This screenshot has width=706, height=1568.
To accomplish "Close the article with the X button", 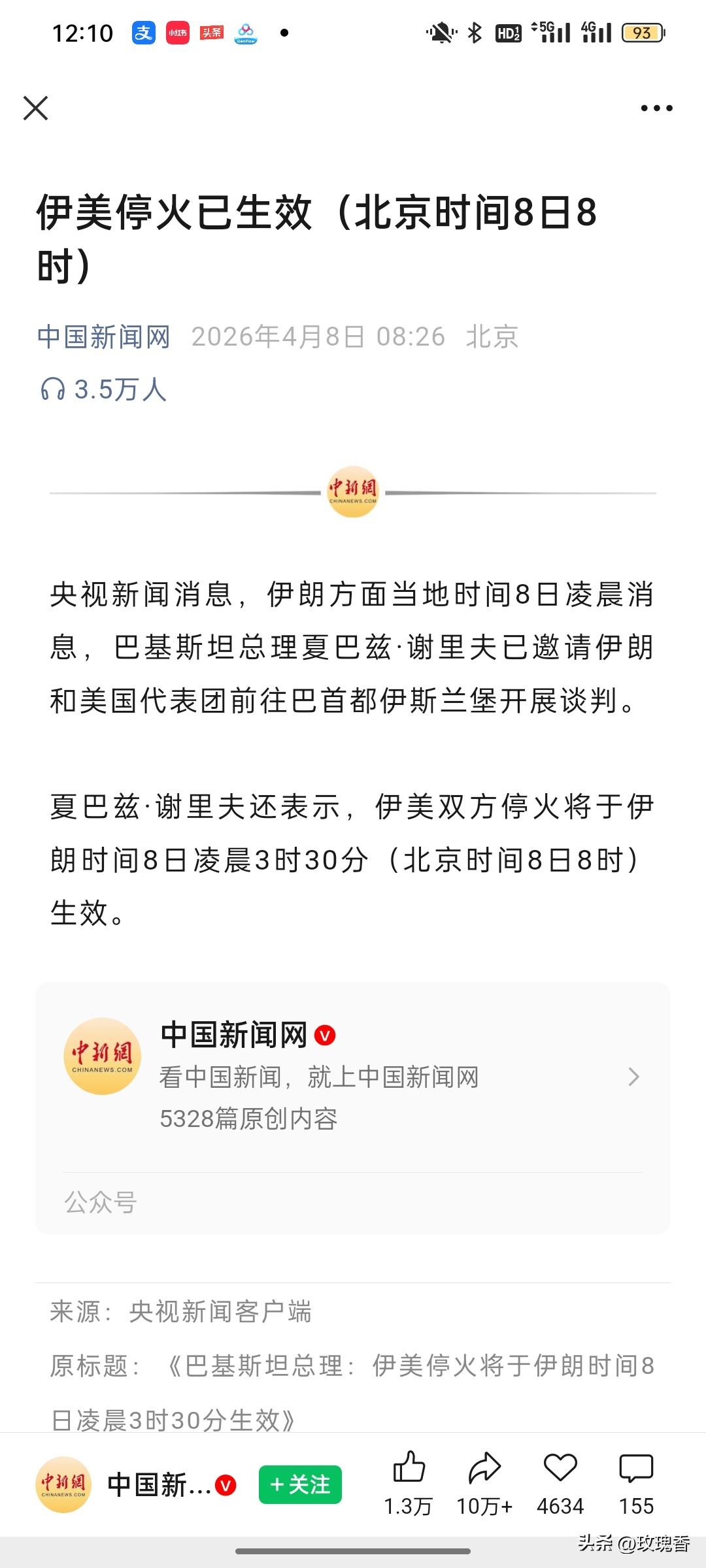I will pyautogui.click(x=37, y=108).
